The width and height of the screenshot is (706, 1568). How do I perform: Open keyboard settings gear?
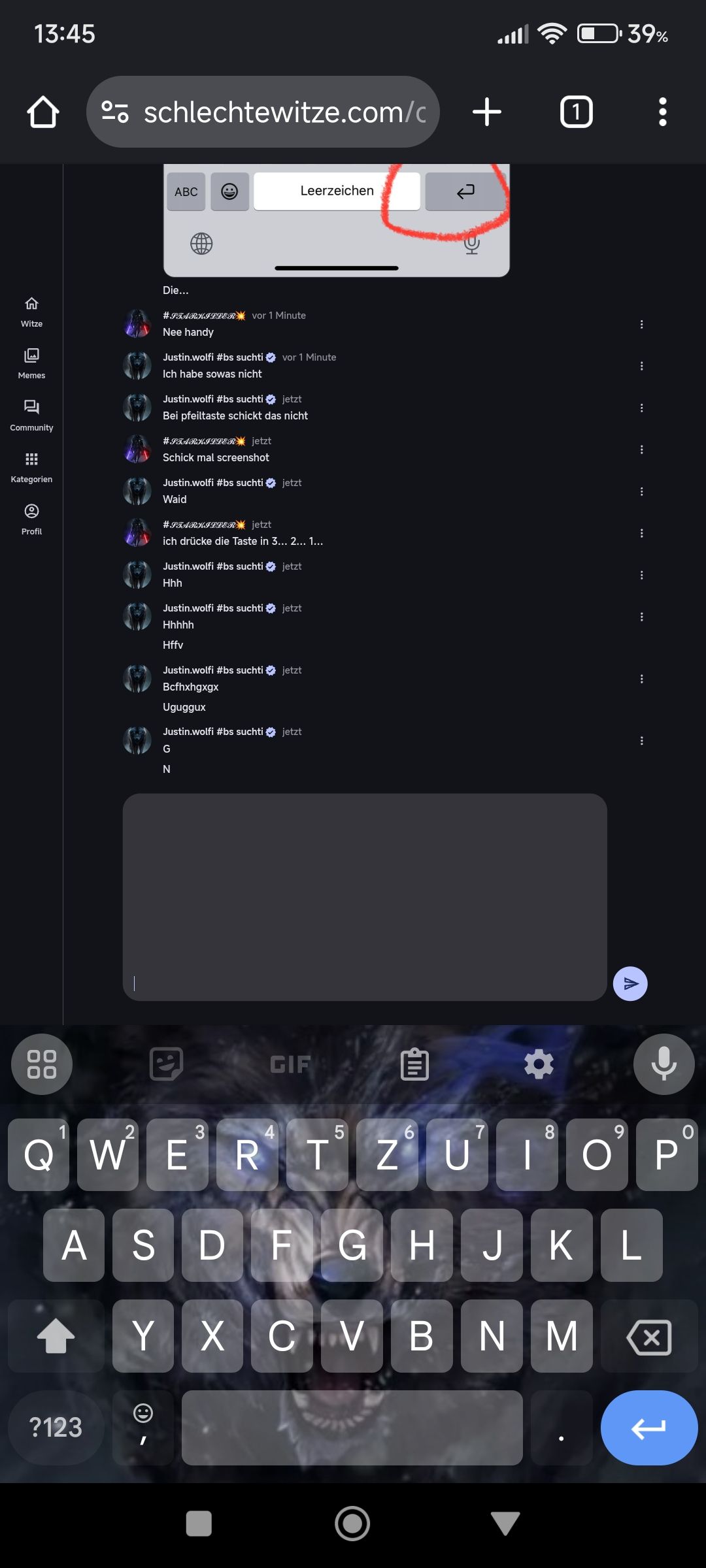(539, 1064)
